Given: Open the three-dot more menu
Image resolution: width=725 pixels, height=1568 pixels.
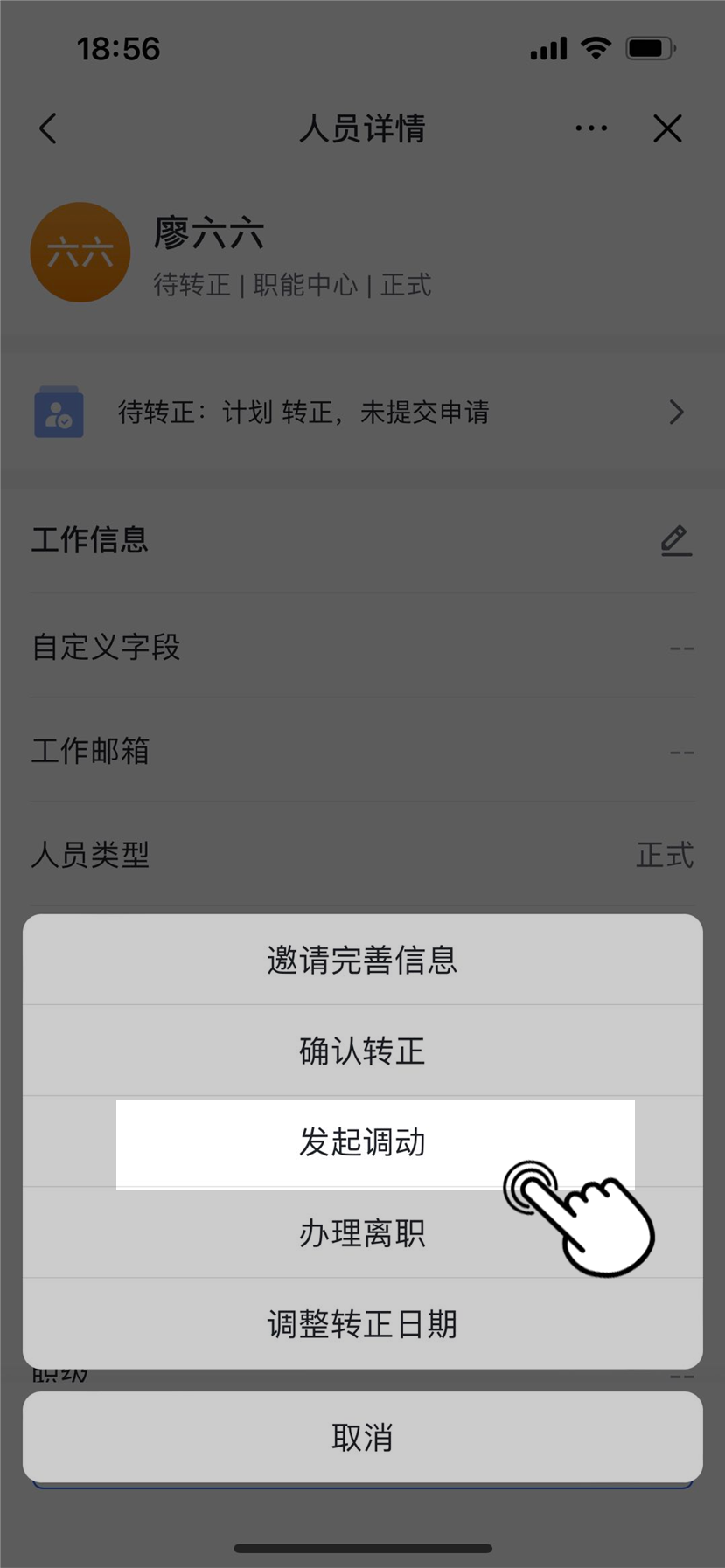Looking at the screenshot, I should 591,128.
